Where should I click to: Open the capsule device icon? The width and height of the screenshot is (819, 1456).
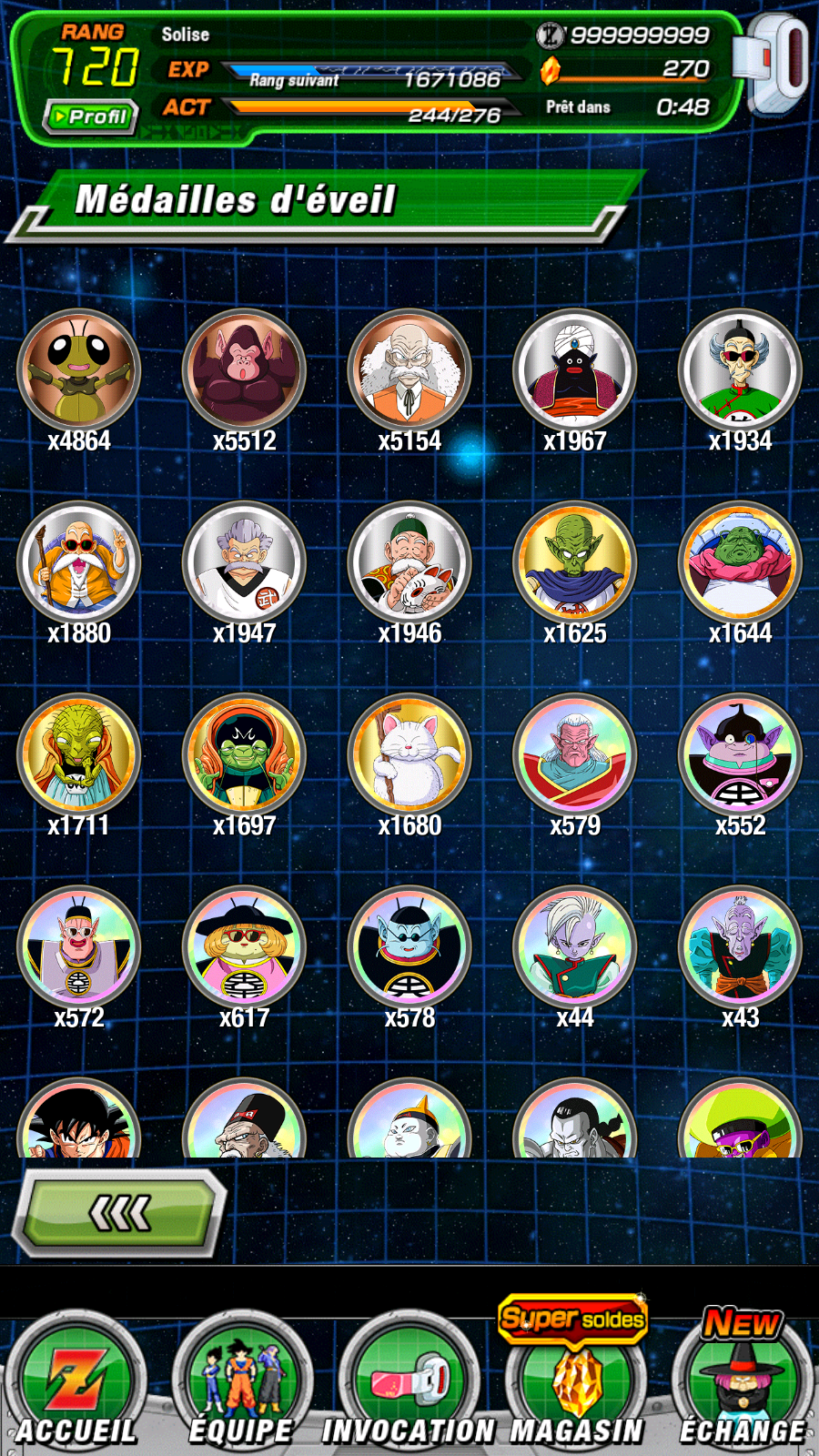(x=773, y=62)
